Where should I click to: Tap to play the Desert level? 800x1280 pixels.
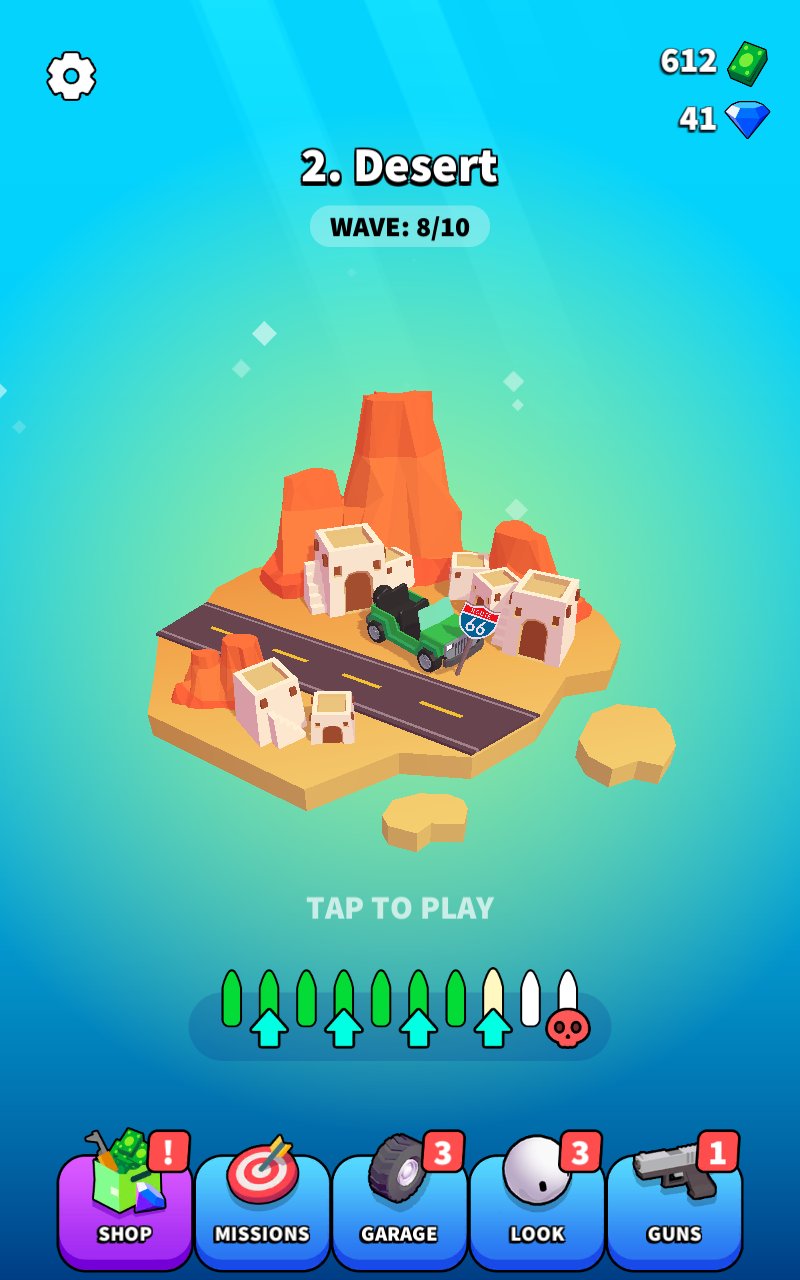(400, 907)
